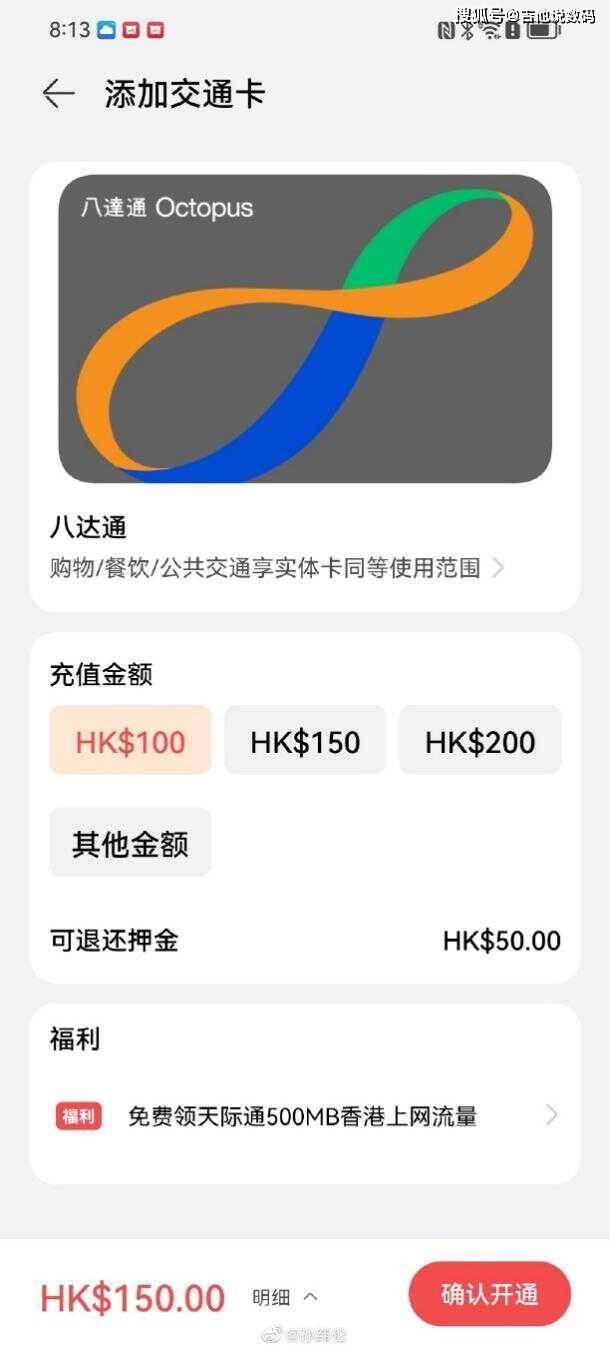
Task: Choose HK$150 top-up amount
Action: click(305, 741)
